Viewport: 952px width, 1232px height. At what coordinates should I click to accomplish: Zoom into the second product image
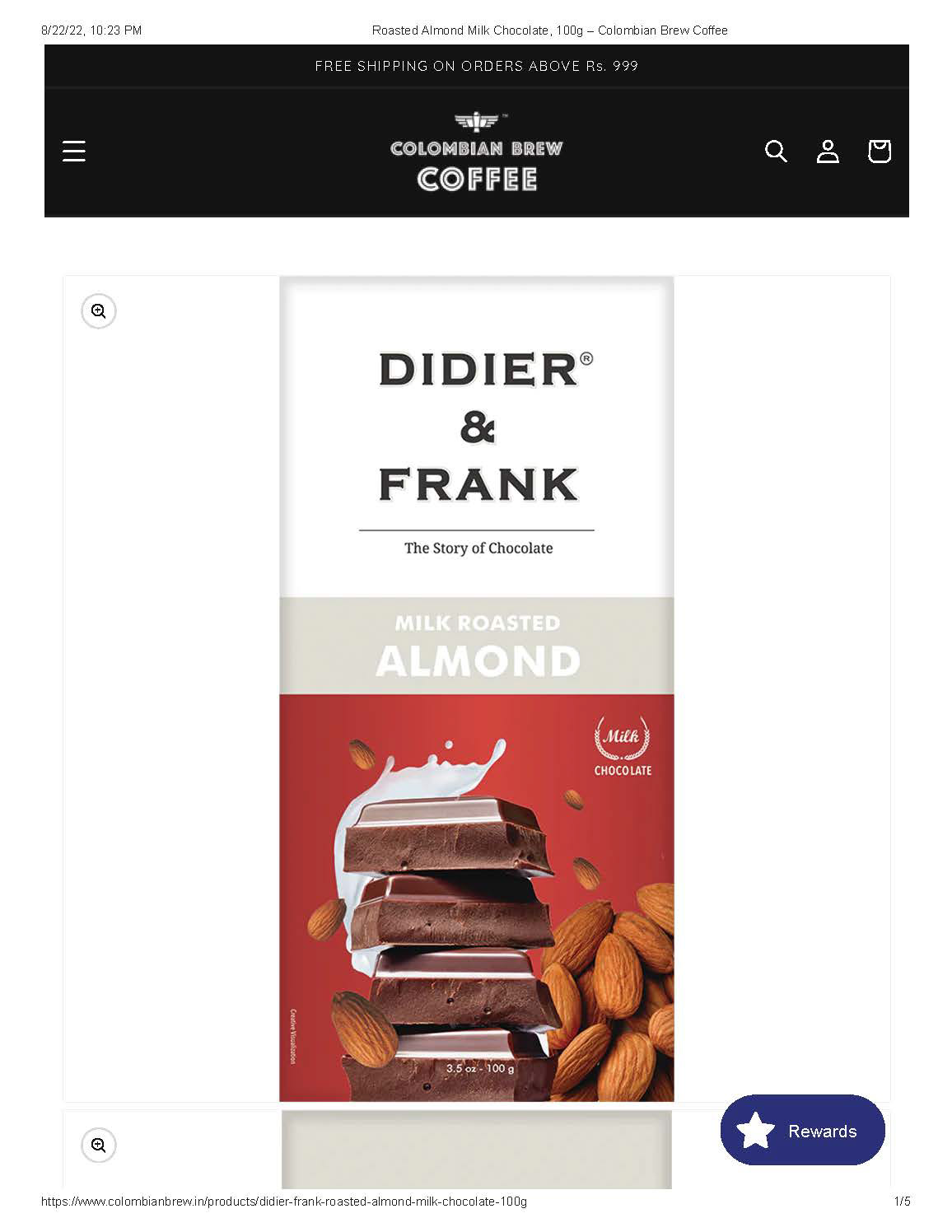pos(99,1145)
